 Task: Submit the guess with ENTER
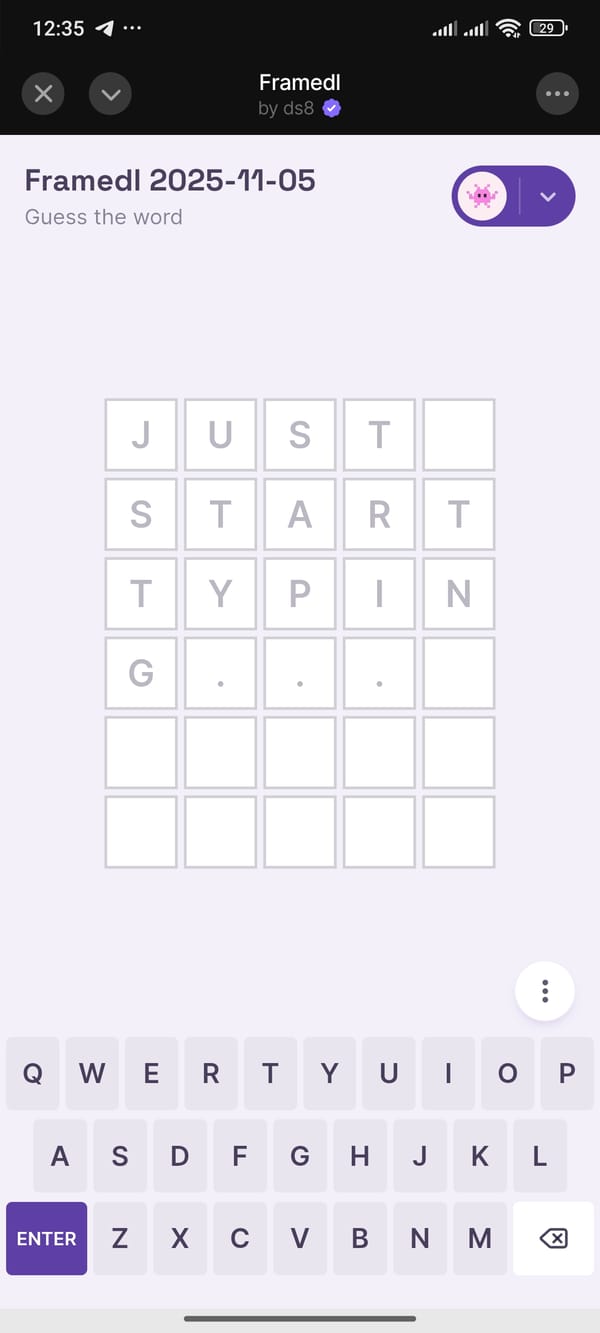click(x=46, y=1238)
